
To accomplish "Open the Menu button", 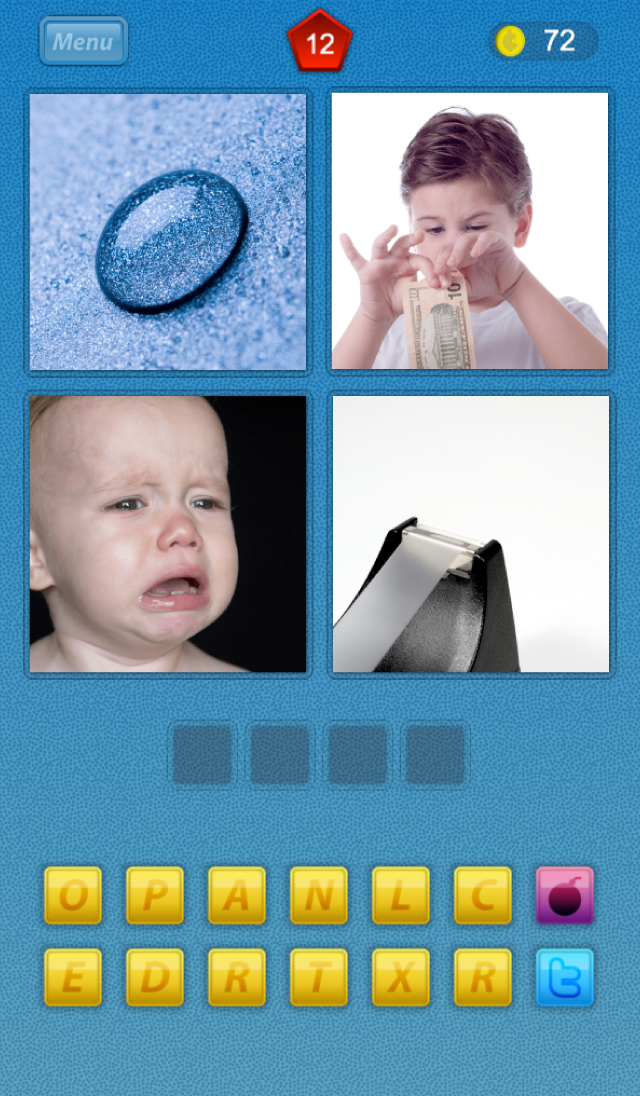I will coord(84,41).
